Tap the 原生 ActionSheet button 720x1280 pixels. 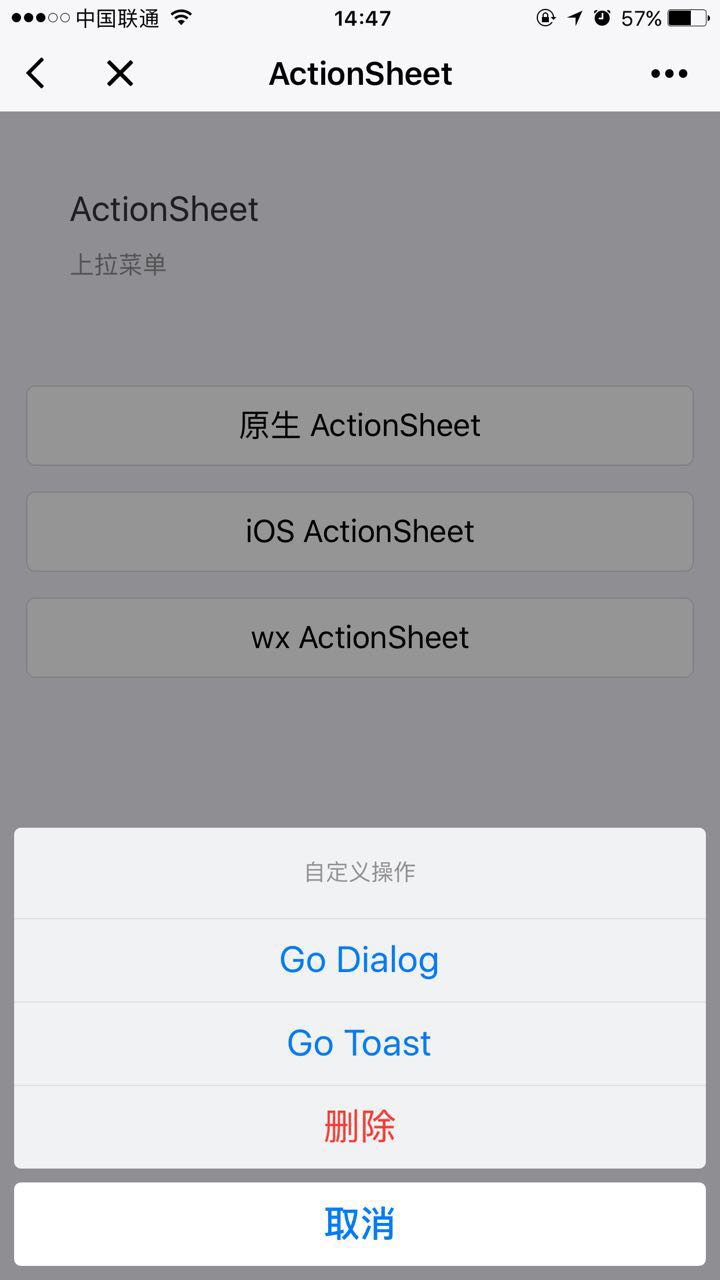(x=360, y=426)
